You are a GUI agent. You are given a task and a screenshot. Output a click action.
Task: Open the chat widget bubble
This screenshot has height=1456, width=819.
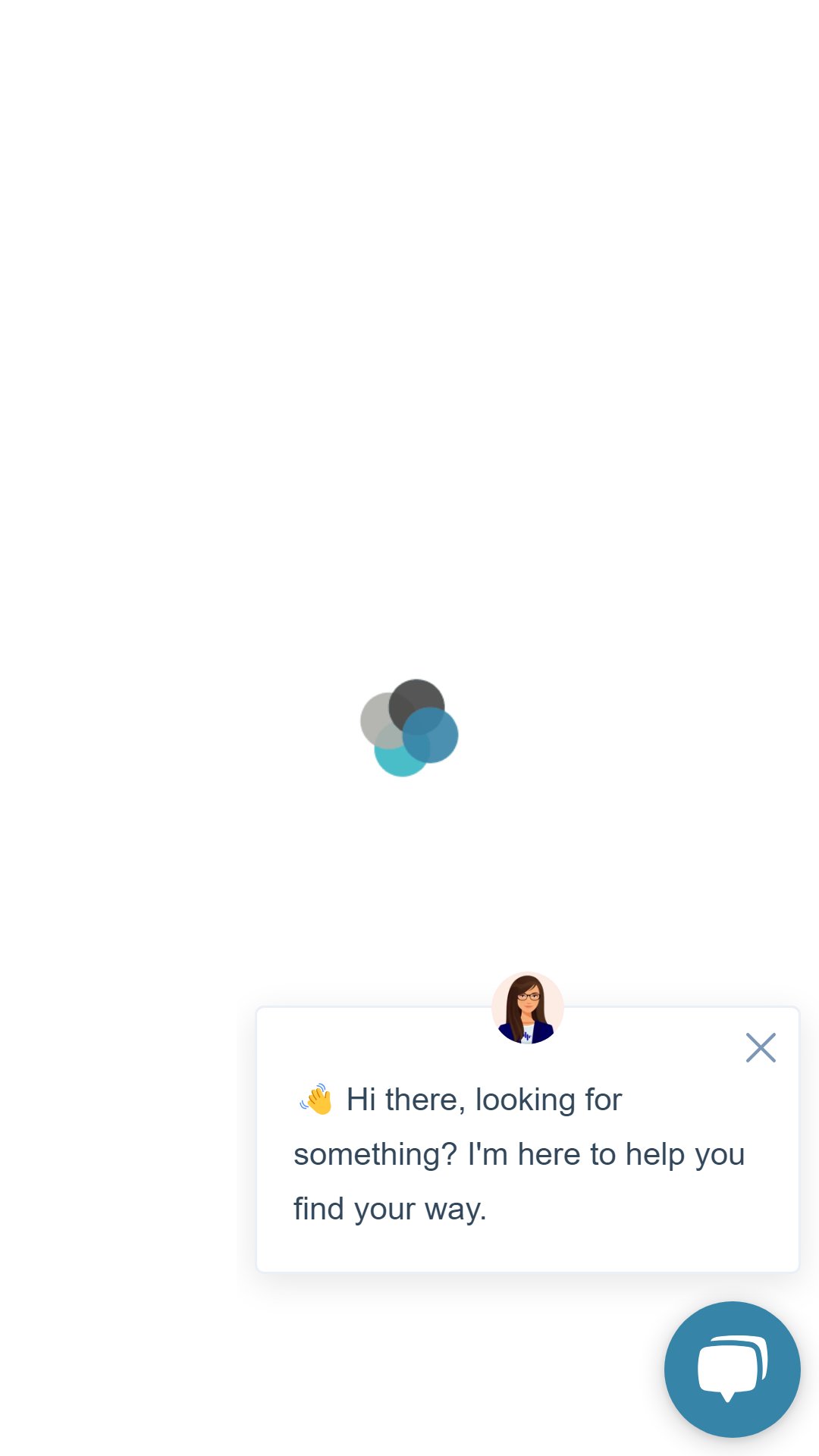[732, 1370]
